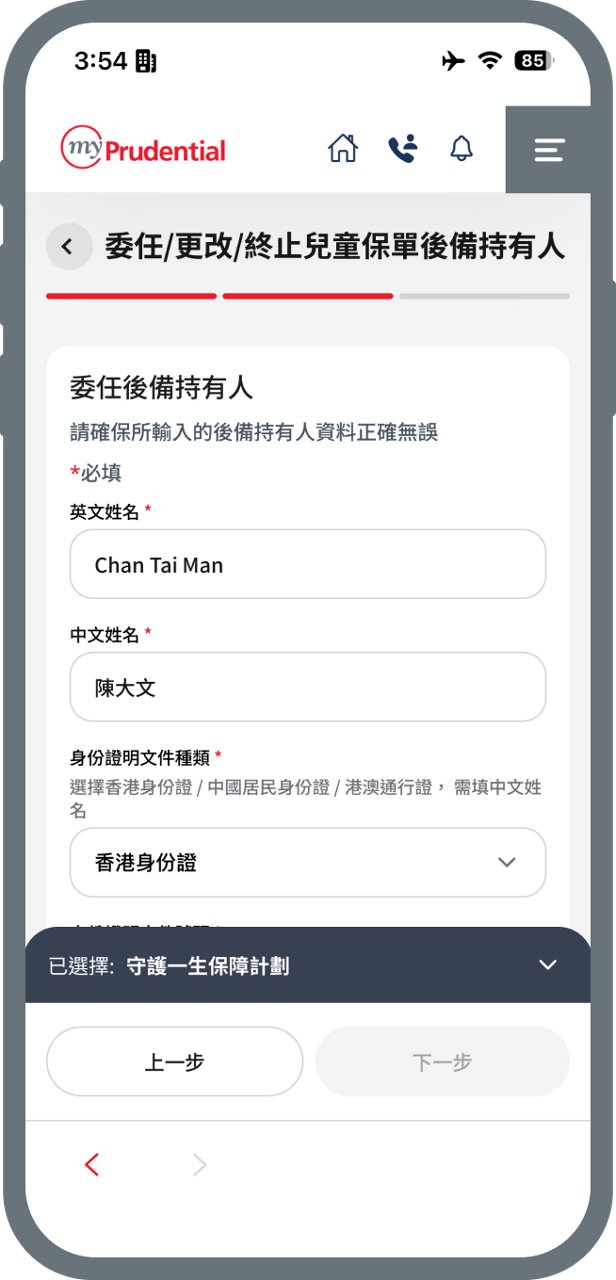Open the 身份證明文件種類 dropdown

pos(308,862)
